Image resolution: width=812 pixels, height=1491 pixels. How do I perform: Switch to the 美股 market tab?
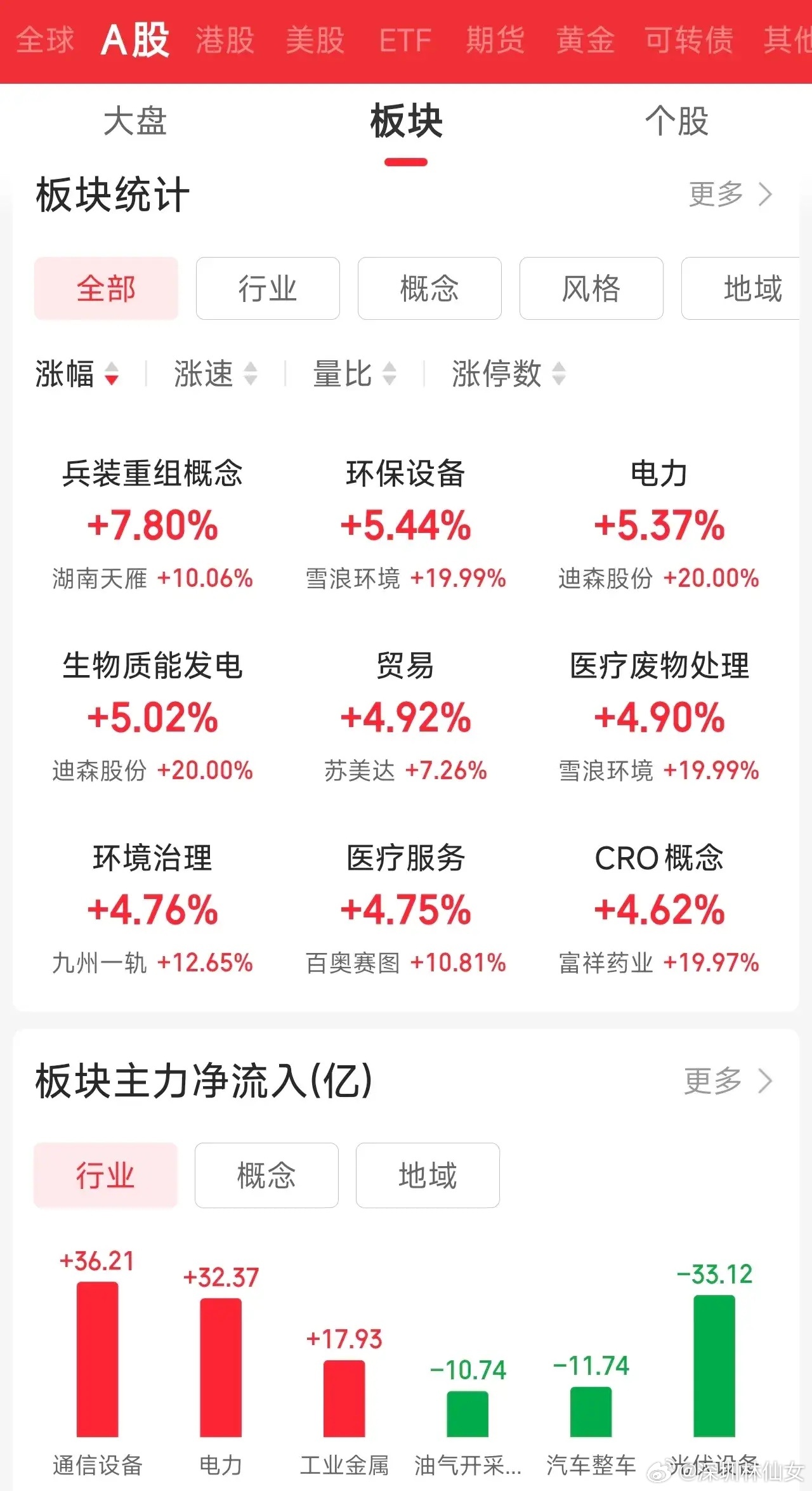click(315, 40)
